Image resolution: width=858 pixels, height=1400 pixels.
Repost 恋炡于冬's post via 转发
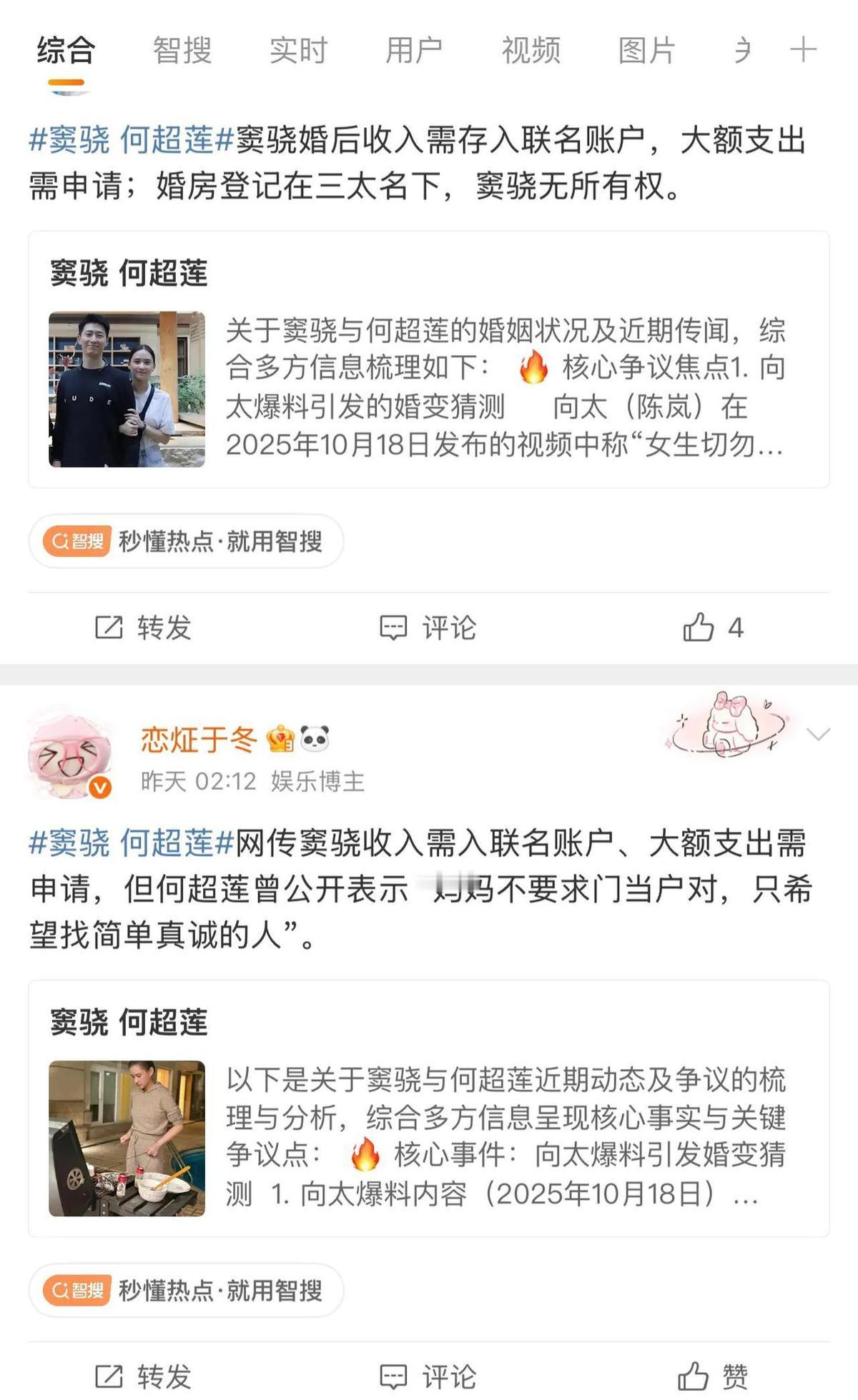[x=143, y=1376]
